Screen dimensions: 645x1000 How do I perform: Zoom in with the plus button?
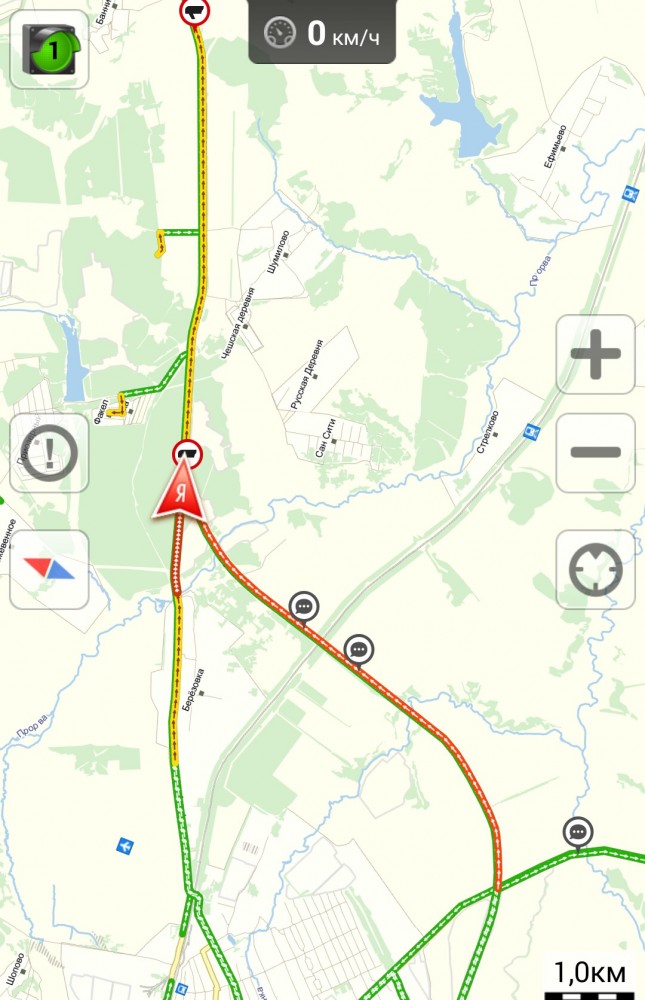pyautogui.click(x=595, y=354)
